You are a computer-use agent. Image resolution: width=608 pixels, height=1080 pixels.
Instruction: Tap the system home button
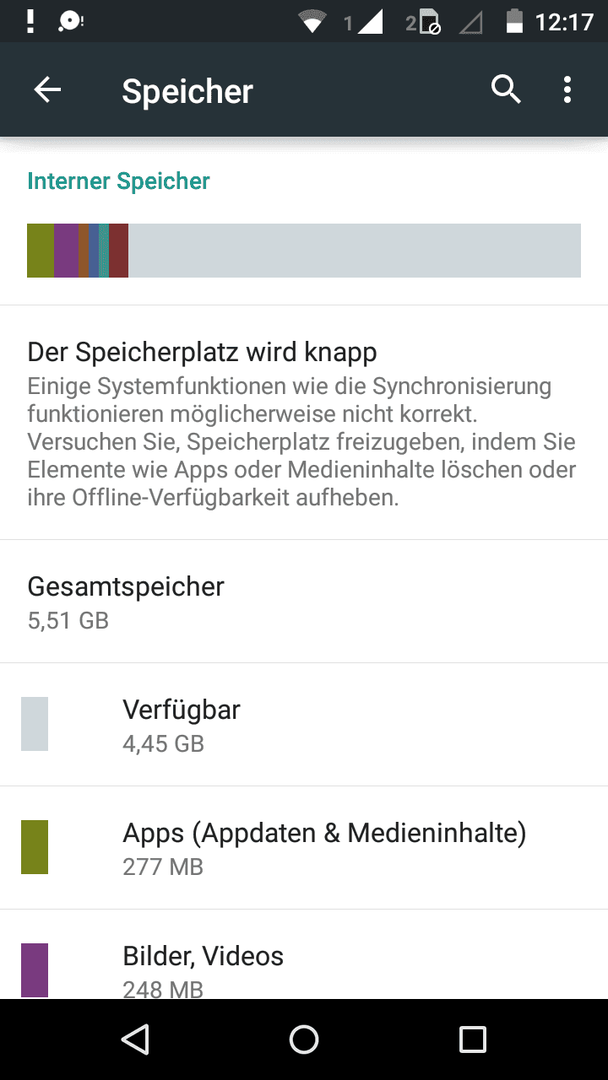pyautogui.click(x=304, y=1039)
